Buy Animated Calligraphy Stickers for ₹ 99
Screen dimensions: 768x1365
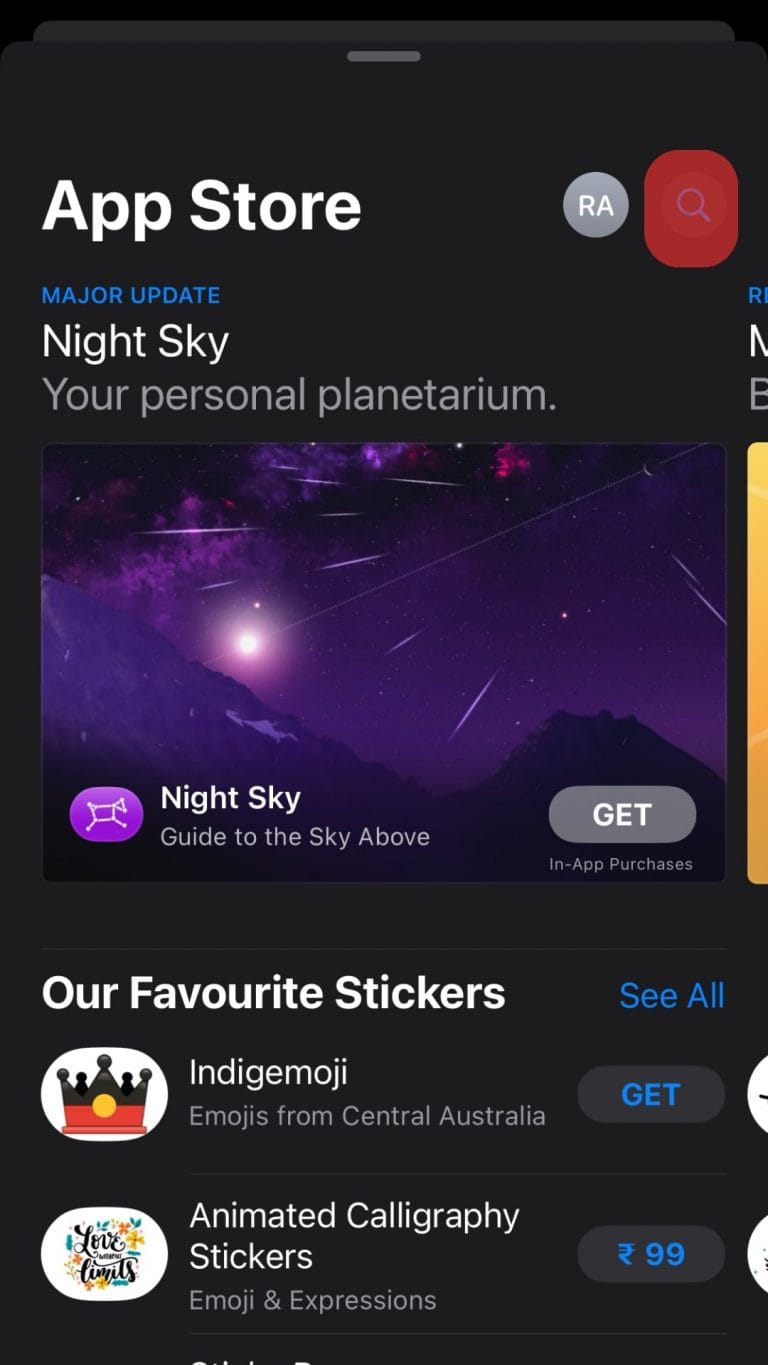(x=650, y=1253)
